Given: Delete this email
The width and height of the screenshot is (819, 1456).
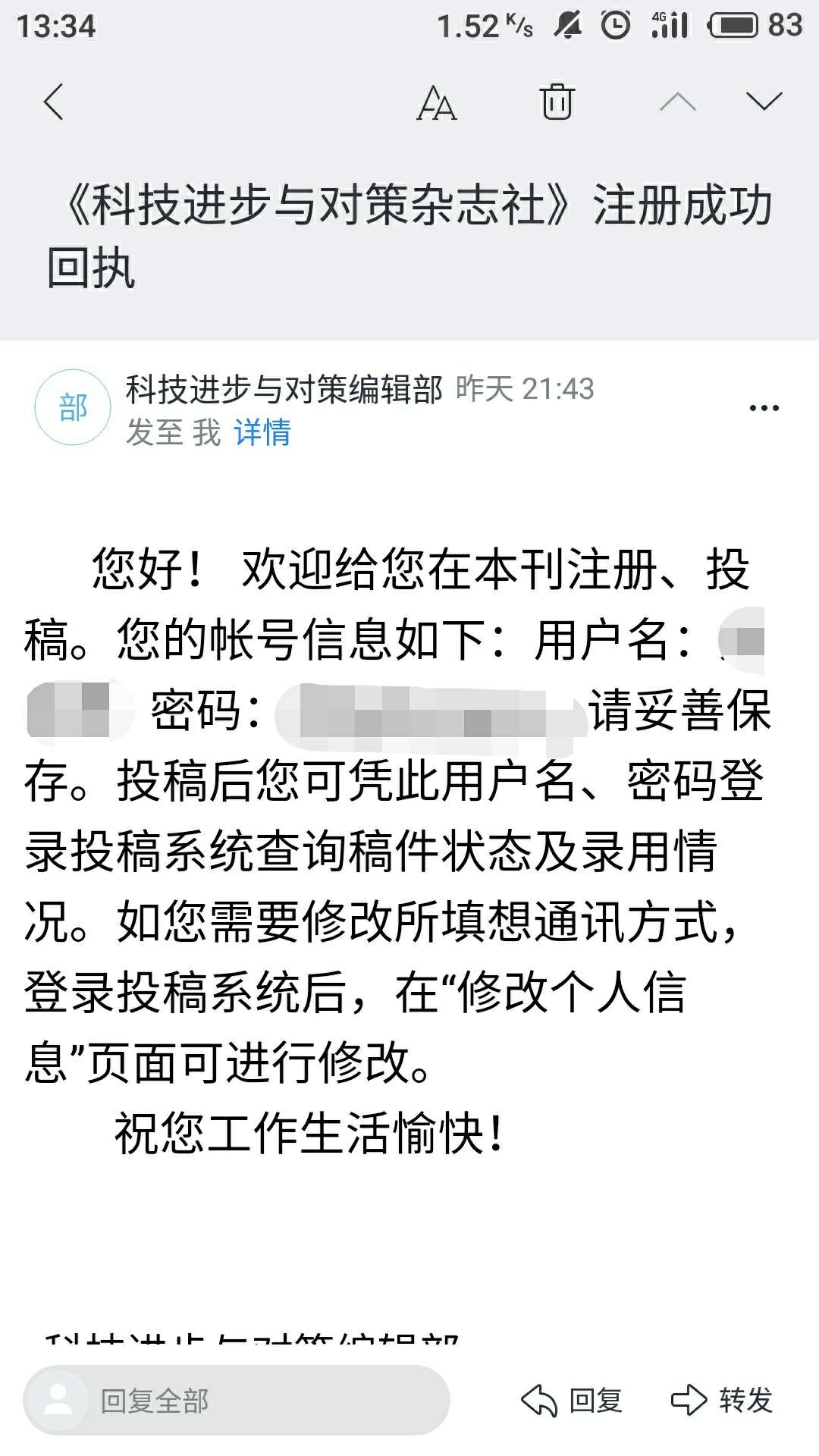Looking at the screenshot, I should coord(557,102).
